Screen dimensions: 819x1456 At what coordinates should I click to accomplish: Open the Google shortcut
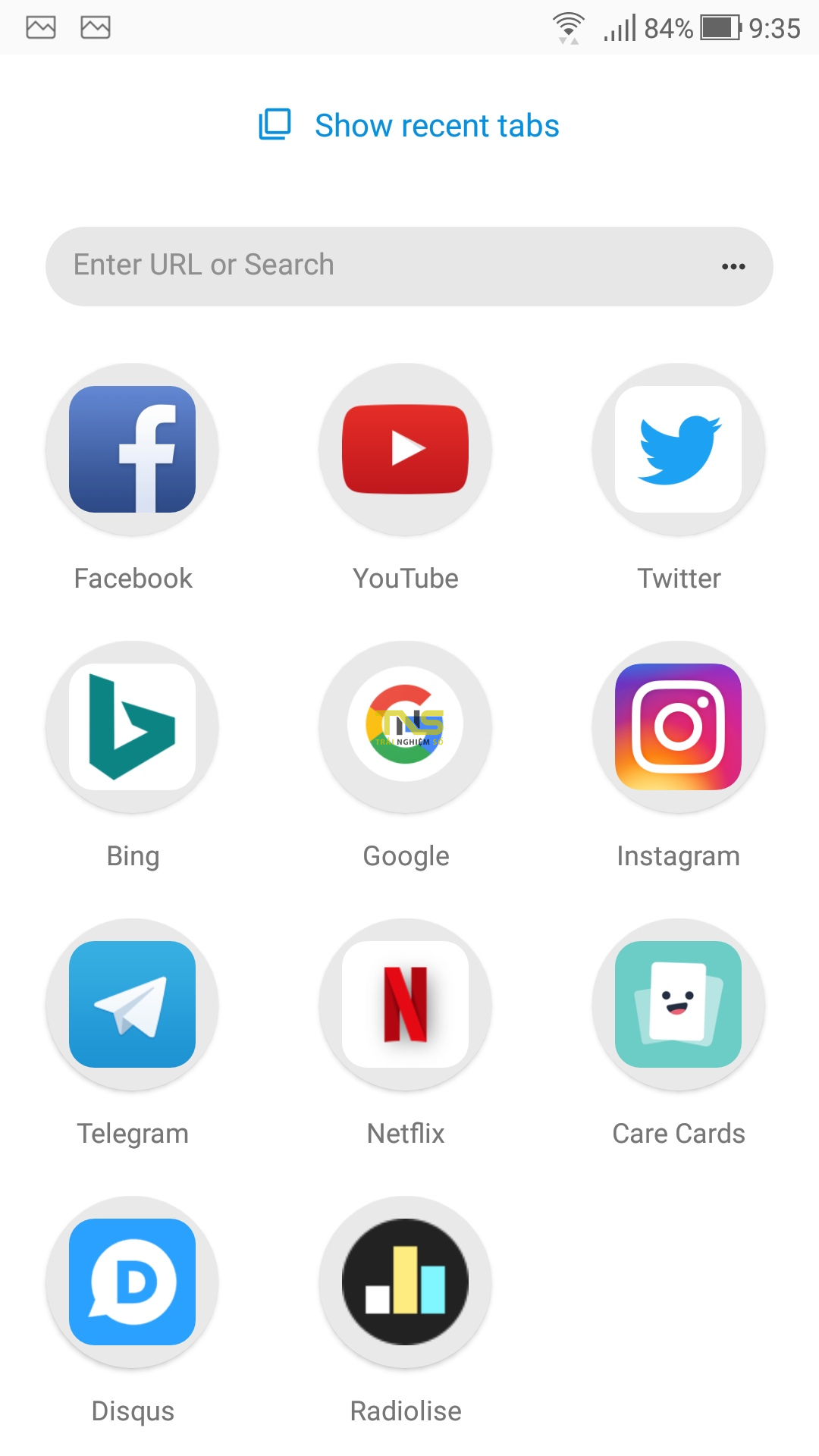click(x=406, y=727)
